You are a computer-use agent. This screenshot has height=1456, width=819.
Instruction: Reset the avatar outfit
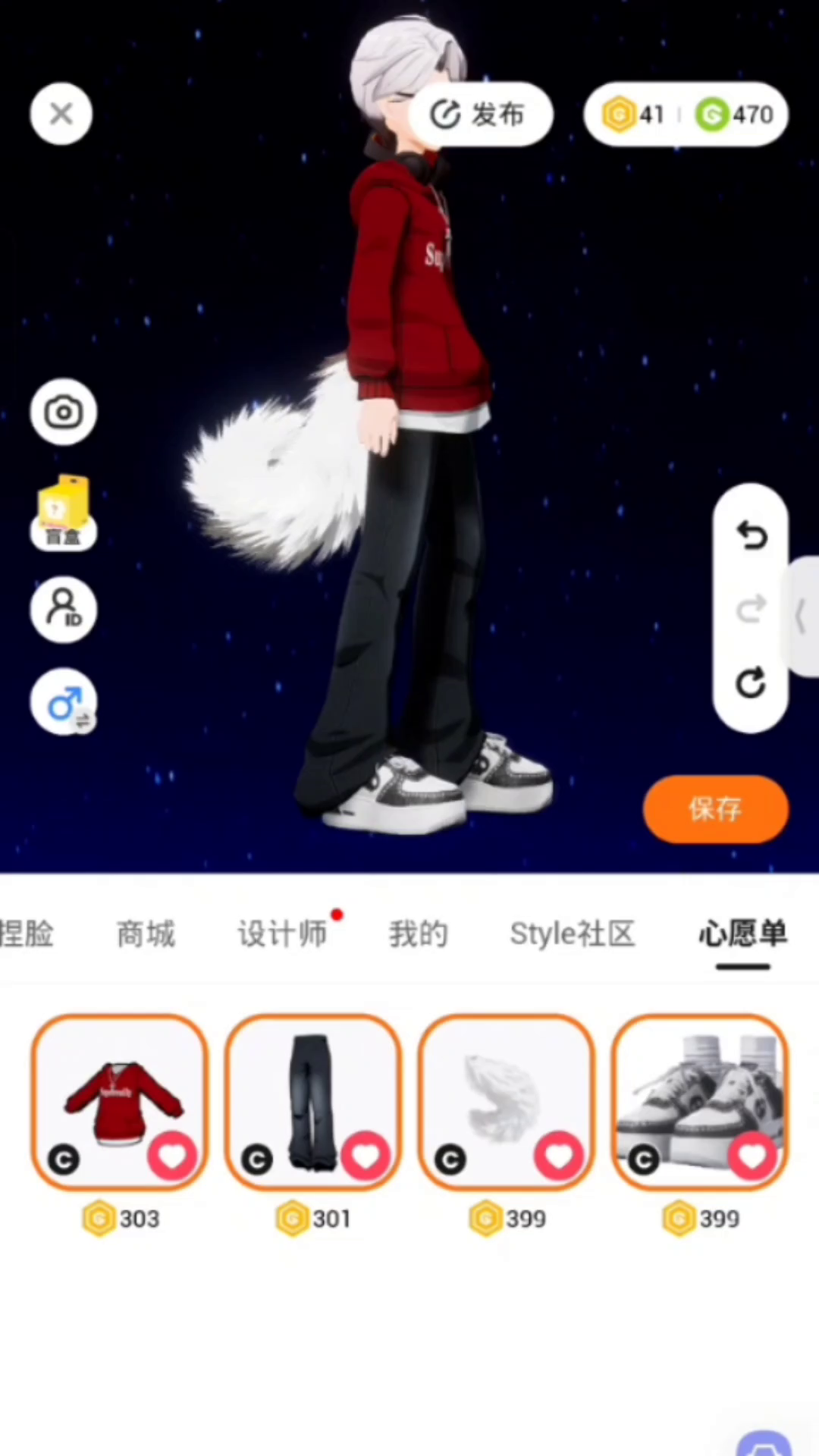751,683
